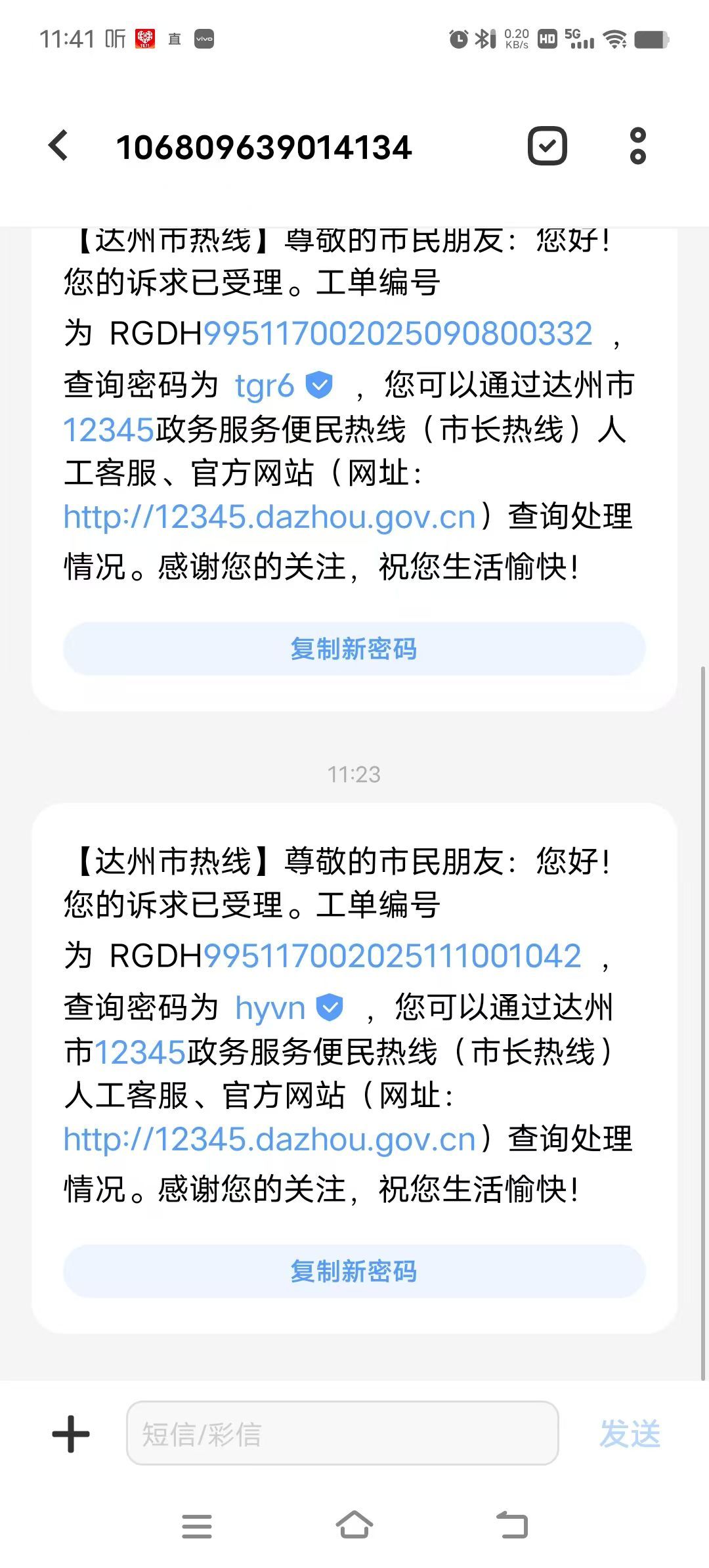Tap the 复制新密码 button for password tgr6
This screenshot has width=709, height=1568.
tap(354, 649)
